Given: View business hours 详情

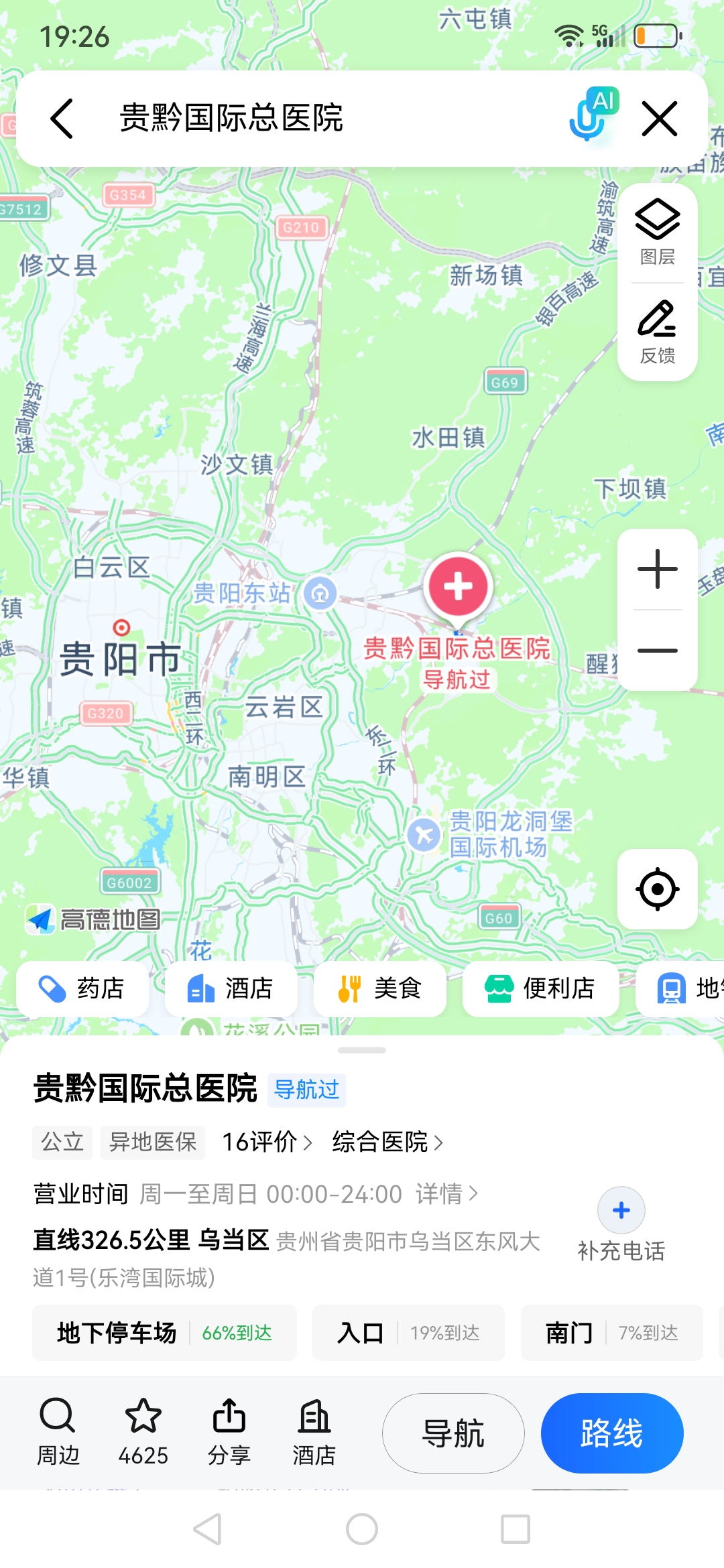Looking at the screenshot, I should [x=446, y=1193].
